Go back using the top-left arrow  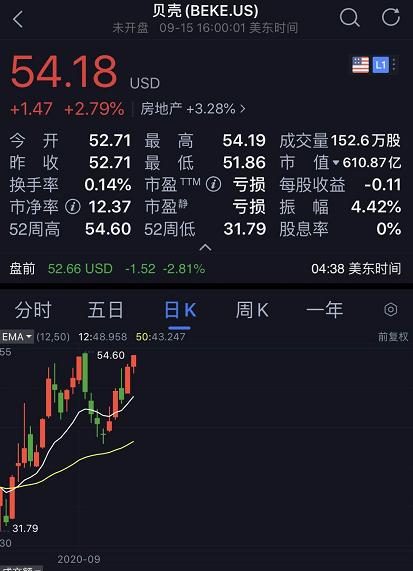(18, 19)
